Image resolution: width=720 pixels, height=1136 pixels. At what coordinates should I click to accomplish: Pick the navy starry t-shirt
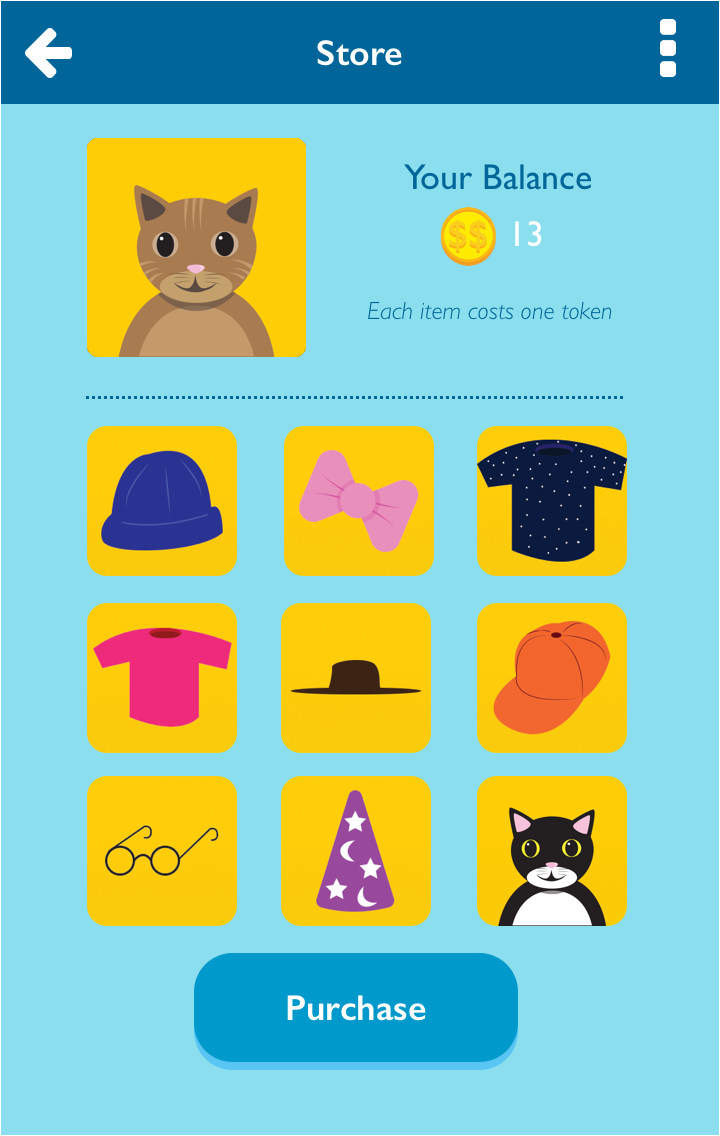(552, 501)
